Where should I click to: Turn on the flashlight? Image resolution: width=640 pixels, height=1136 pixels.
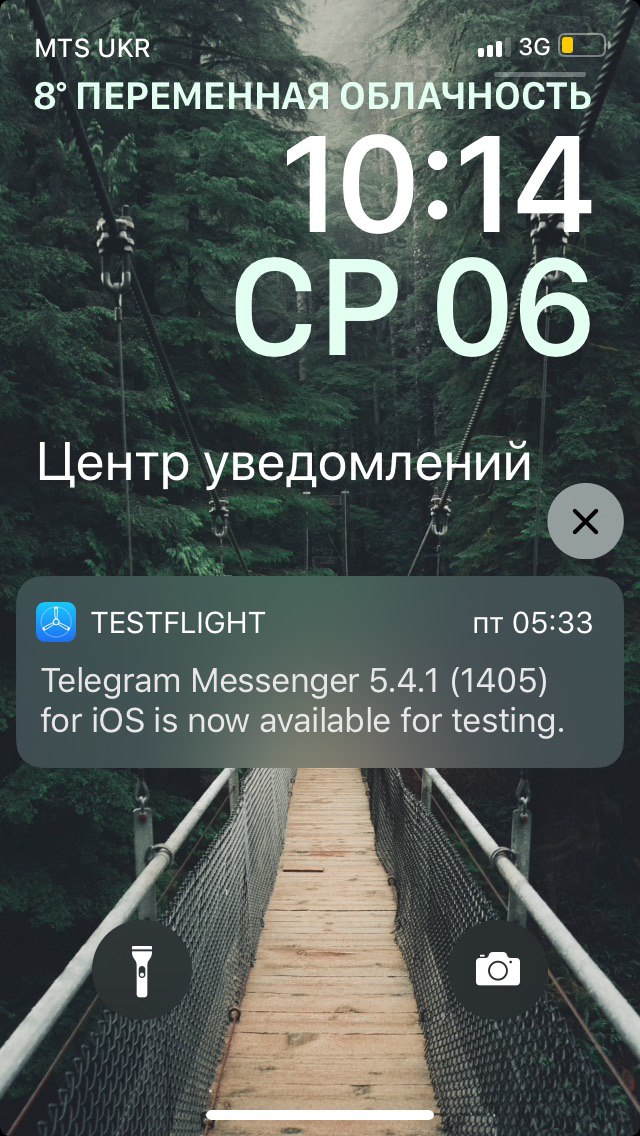pos(142,969)
